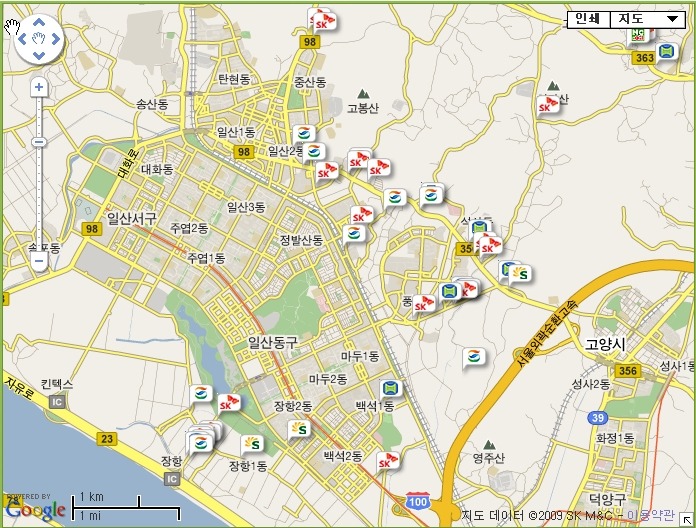Pan the map to the right

55,40
